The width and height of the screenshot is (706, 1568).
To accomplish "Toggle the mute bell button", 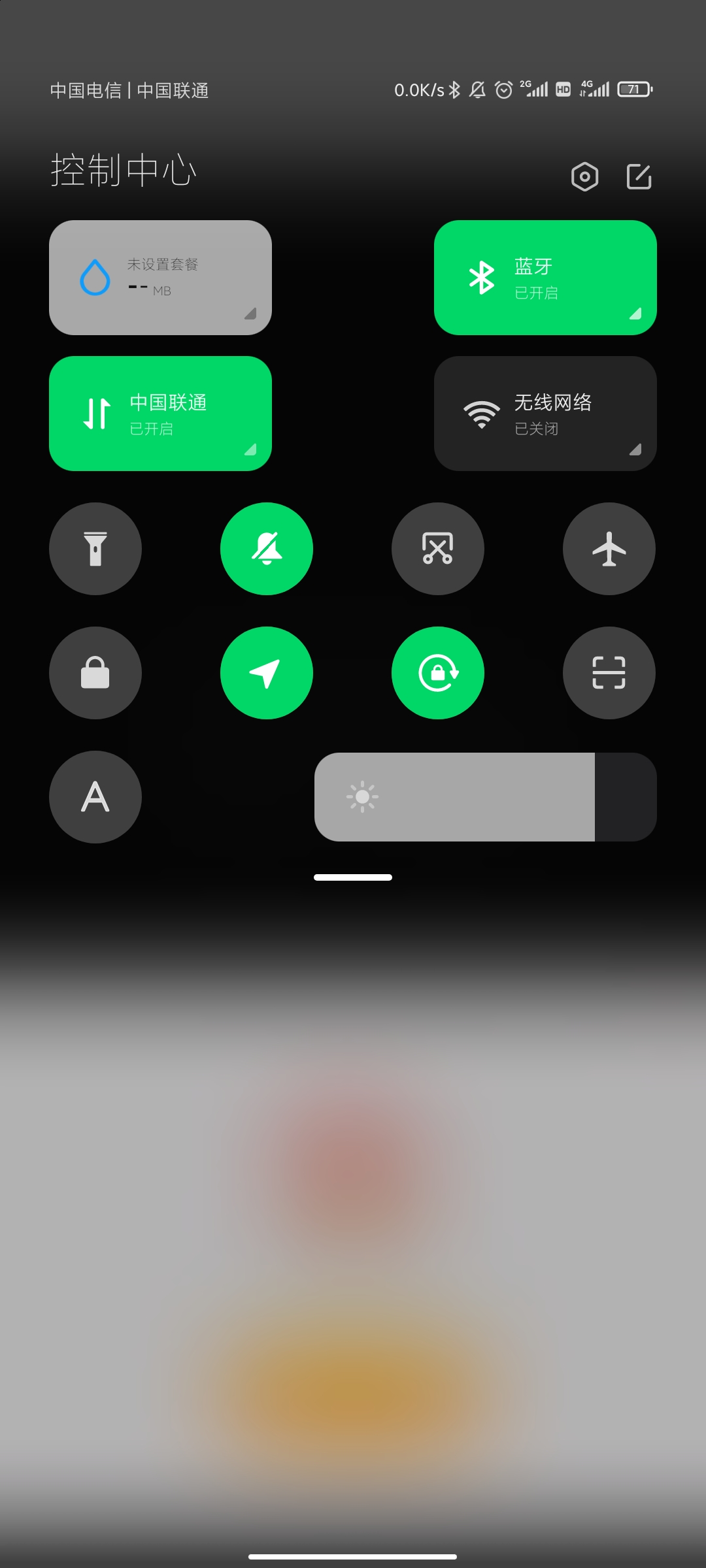I will click(267, 549).
